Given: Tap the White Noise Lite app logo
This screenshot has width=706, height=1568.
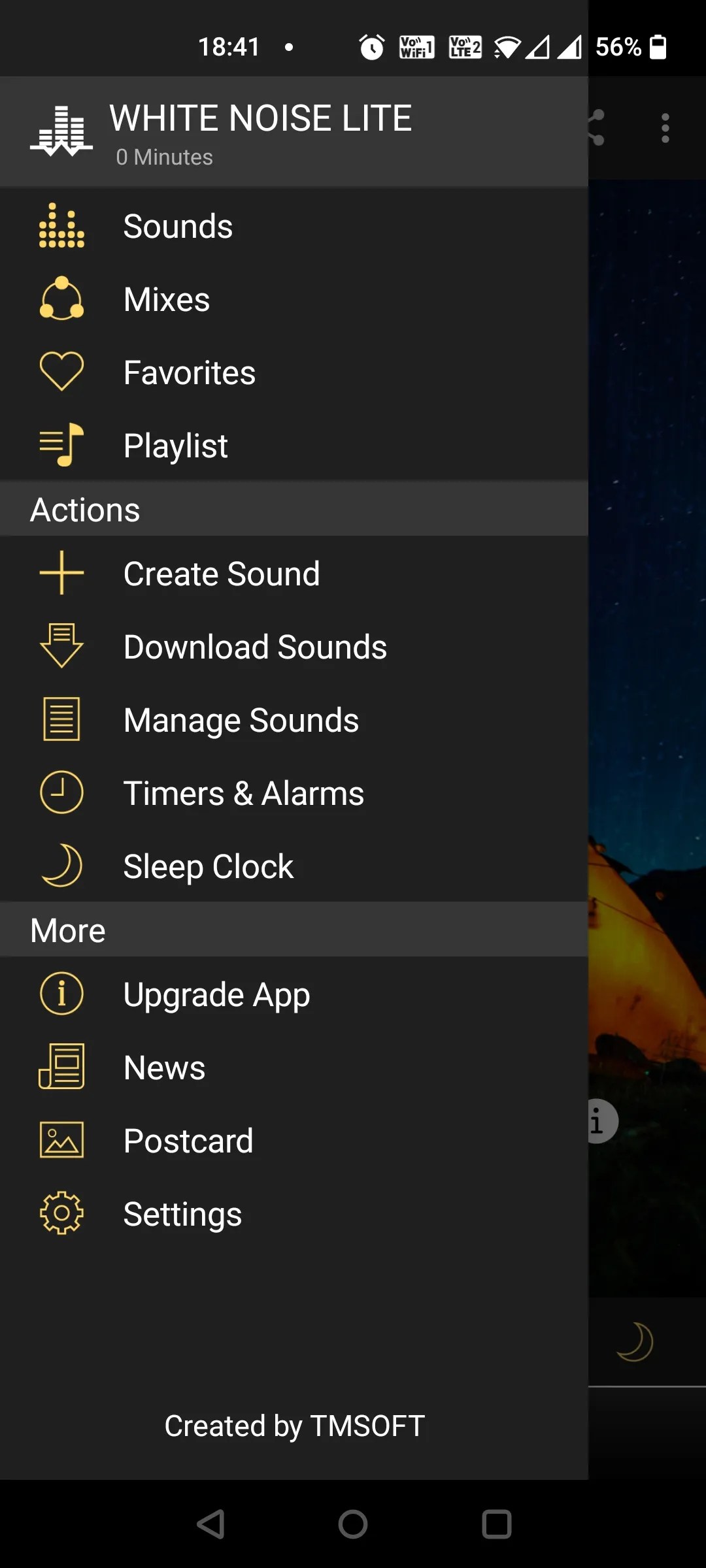Looking at the screenshot, I should click(61, 131).
